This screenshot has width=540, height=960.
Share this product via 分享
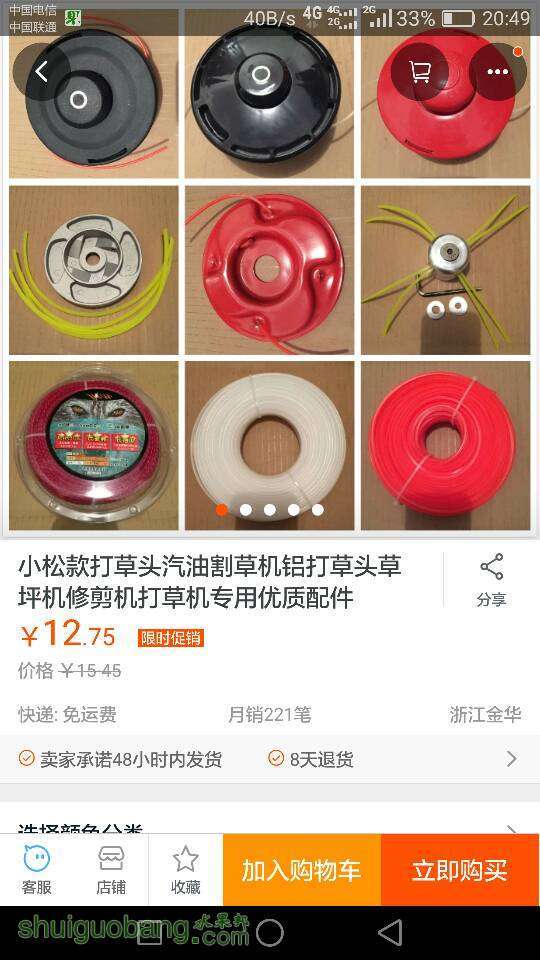pos(492,580)
